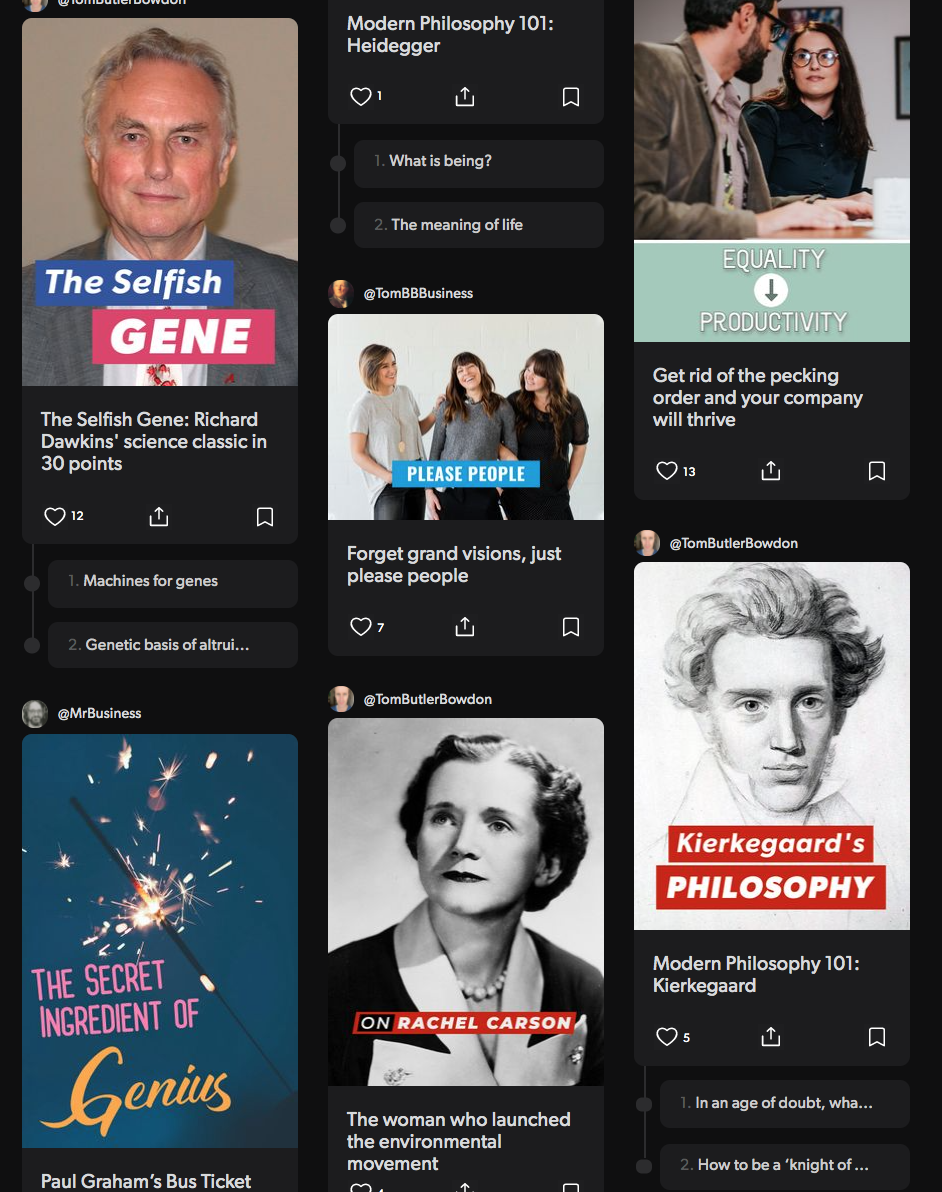Image resolution: width=942 pixels, height=1192 pixels.
Task: Open 'The meaning of life' point
Action: pos(478,225)
